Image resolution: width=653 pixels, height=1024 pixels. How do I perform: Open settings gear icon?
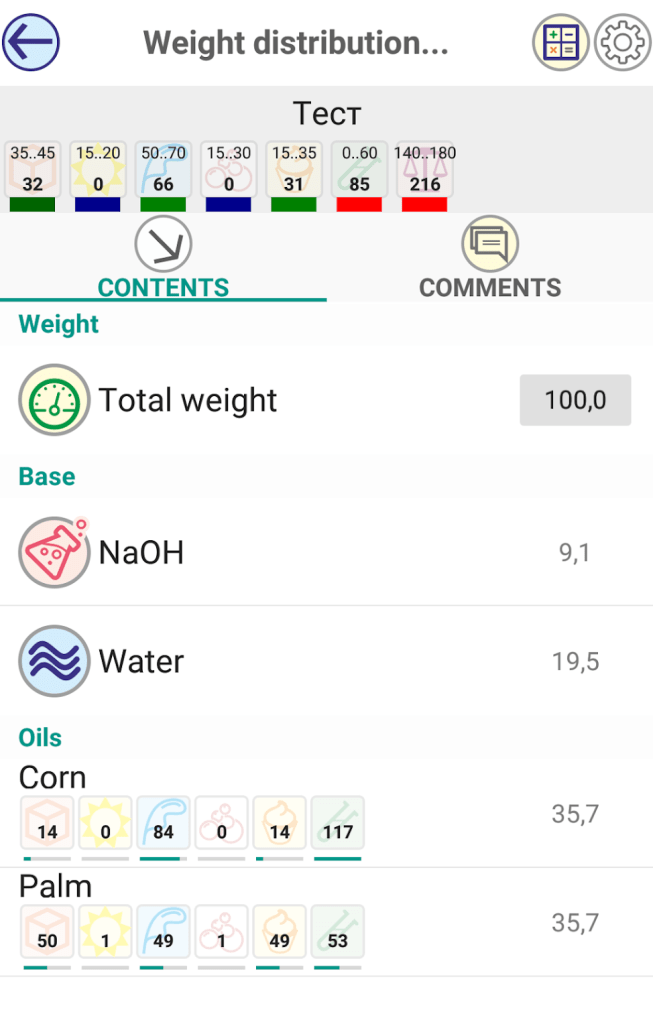(622, 42)
